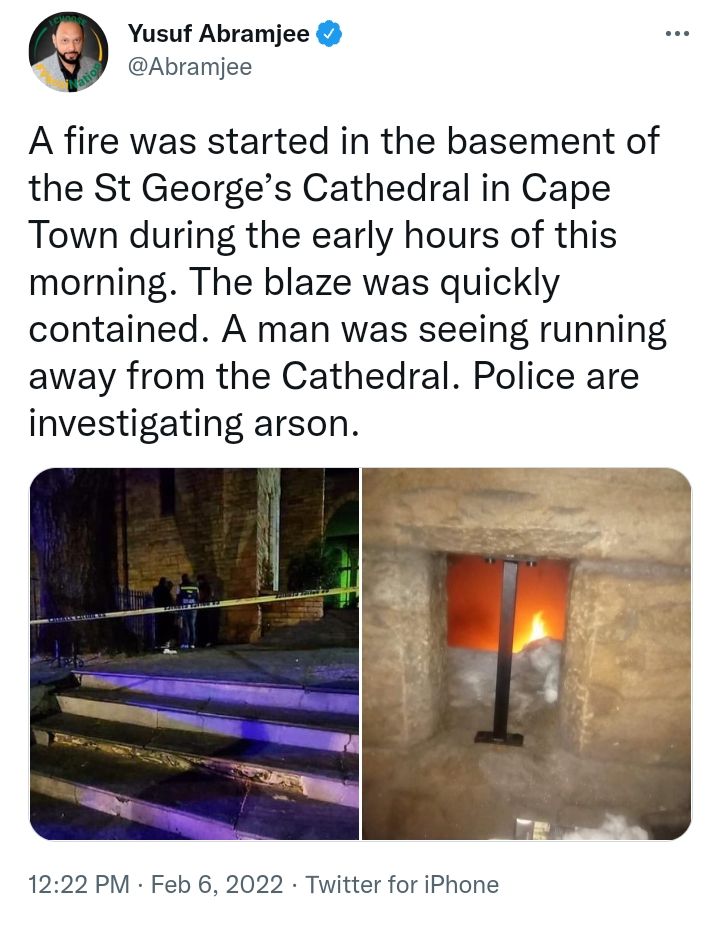This screenshot has height=925, width=720.
Task: Open the @Abramjee handle link
Action: pyautogui.click(x=190, y=67)
